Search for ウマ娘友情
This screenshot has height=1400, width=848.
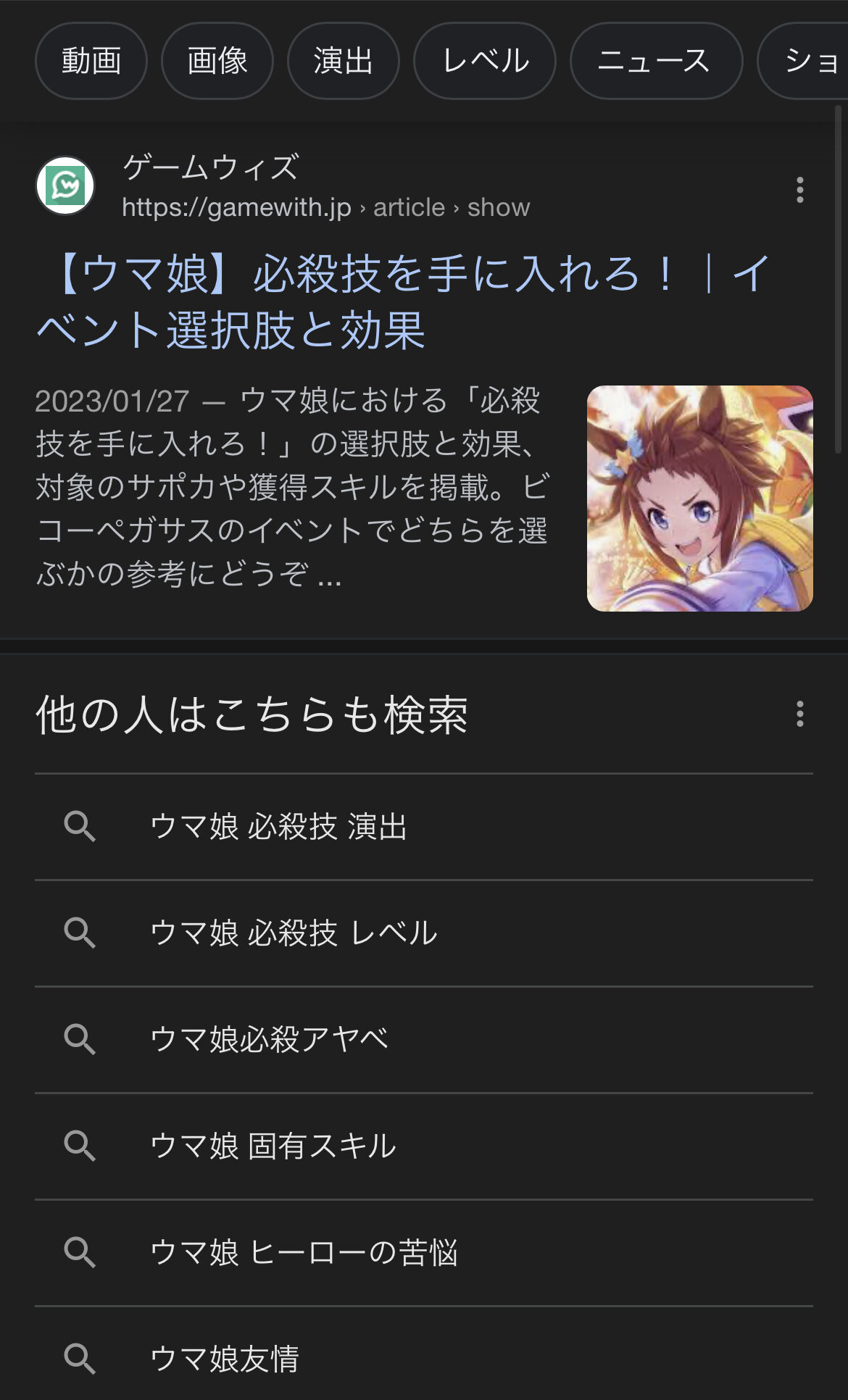[x=225, y=1359]
